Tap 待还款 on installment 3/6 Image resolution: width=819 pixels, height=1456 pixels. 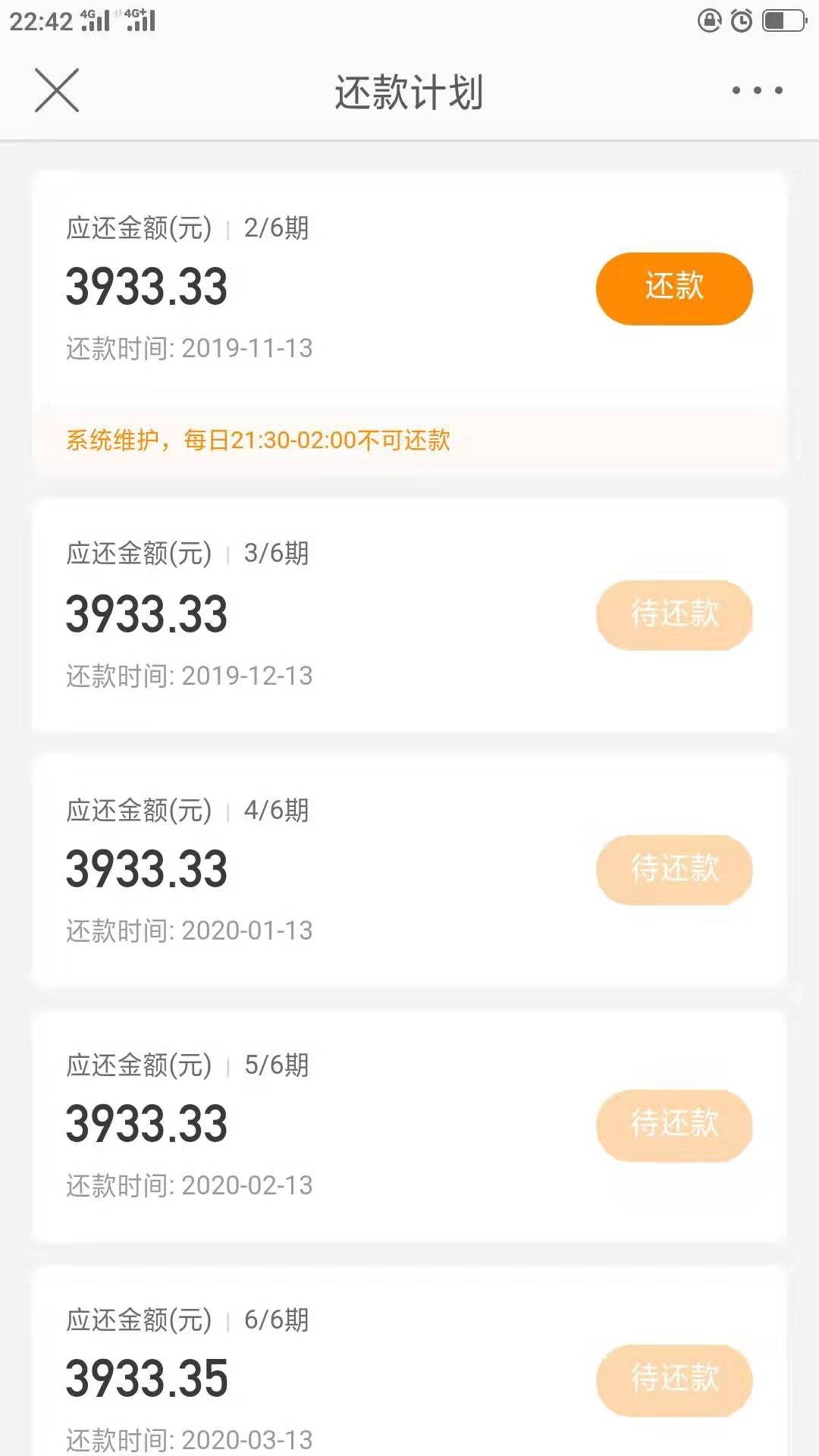coord(673,616)
